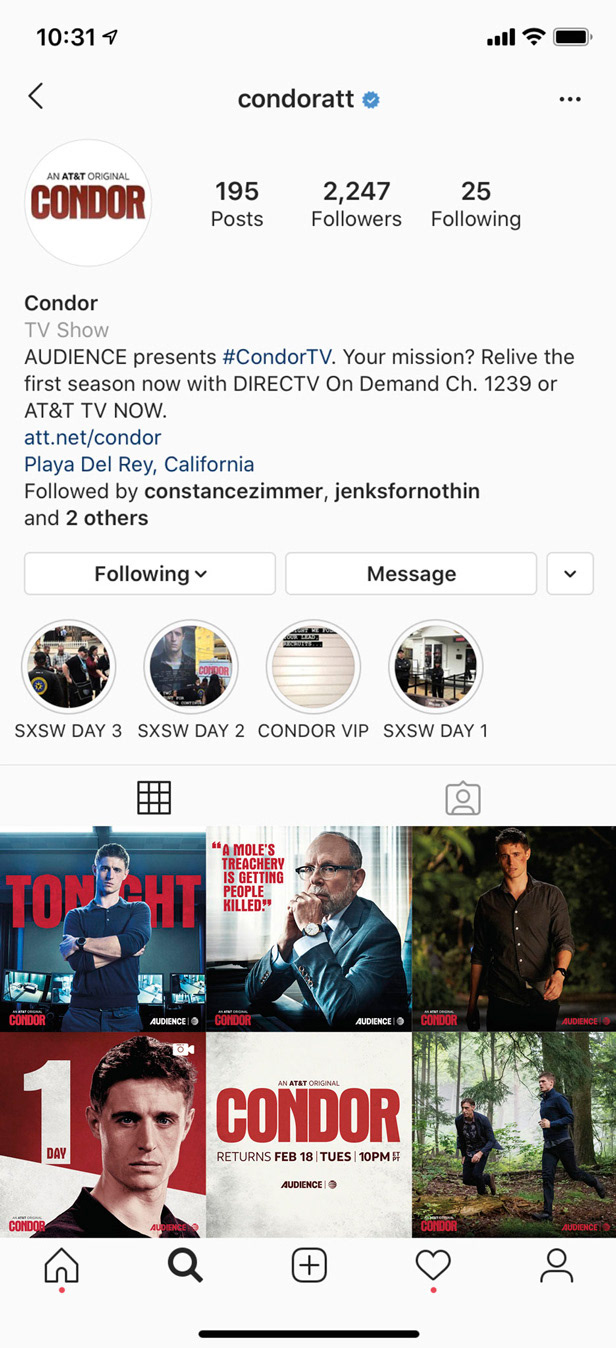Open the "Returns Feb 18" Condor post
The height and width of the screenshot is (1348, 616).
(308, 1135)
